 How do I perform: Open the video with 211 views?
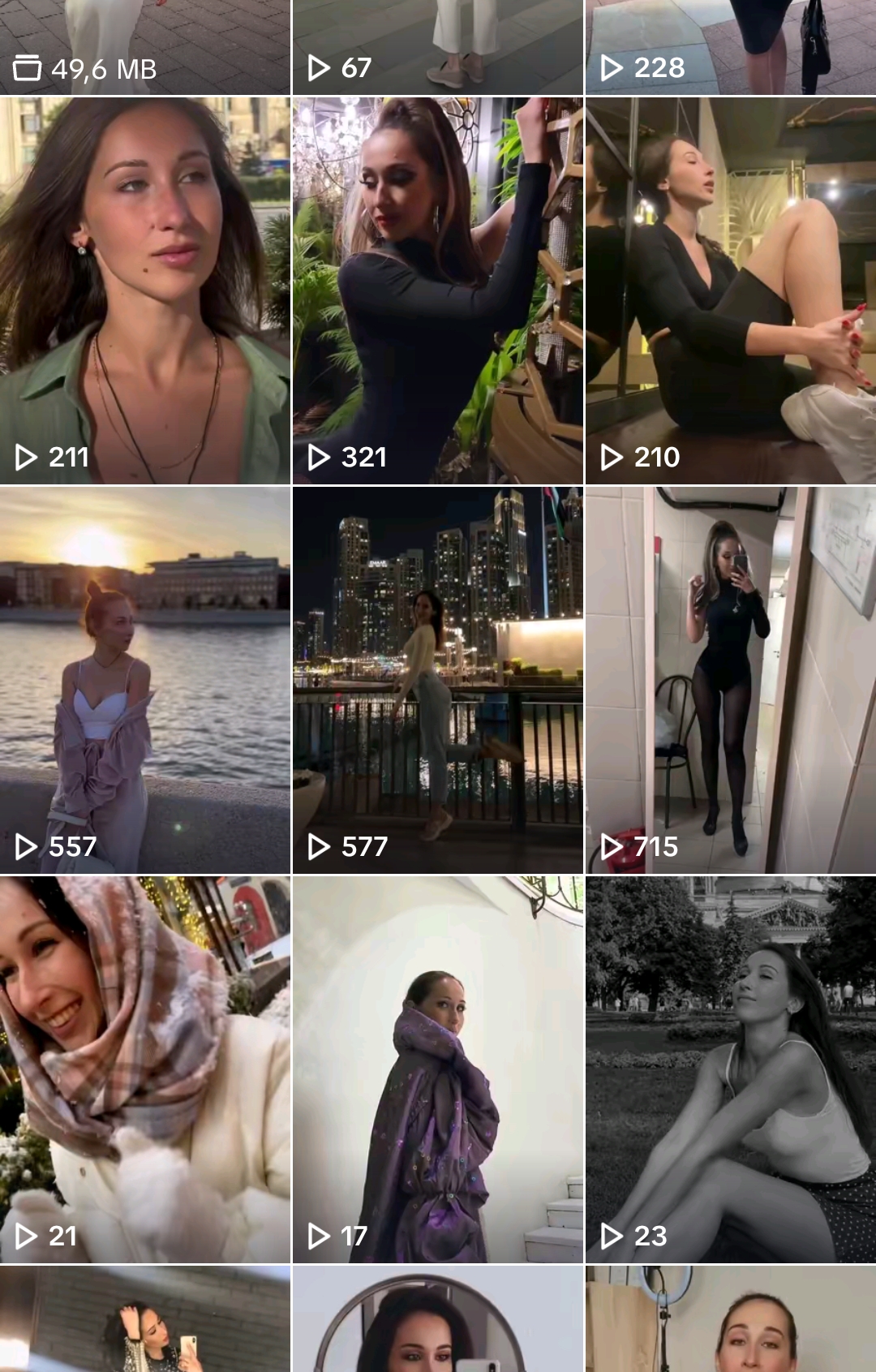pos(144,290)
